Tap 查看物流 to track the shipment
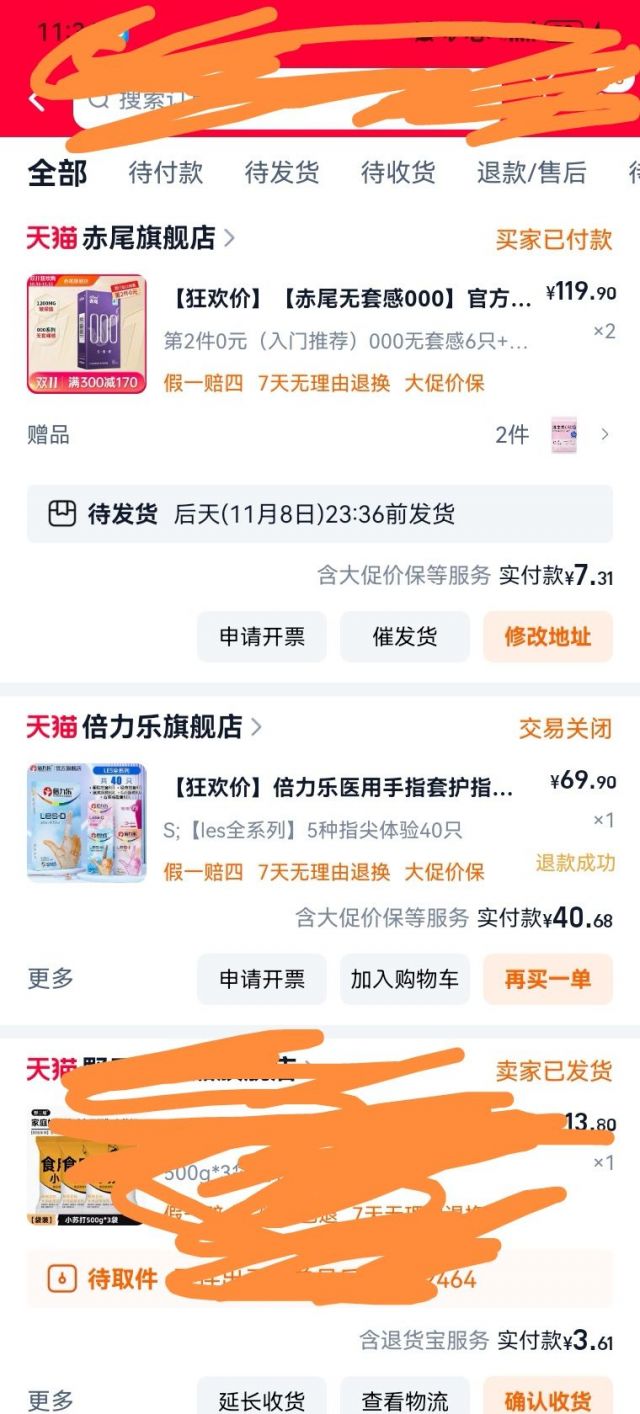 [405, 1400]
